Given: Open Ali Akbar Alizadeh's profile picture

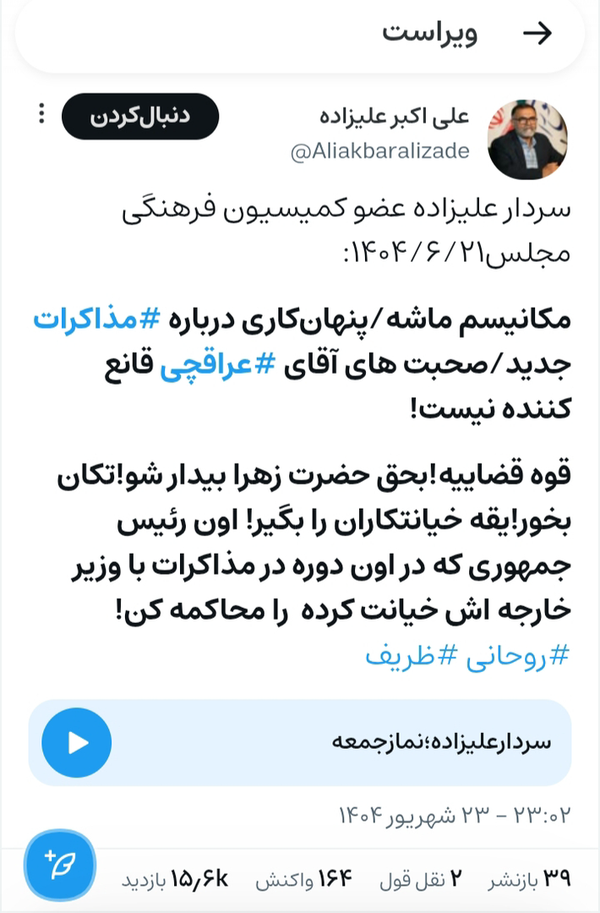Looking at the screenshot, I should click(527, 138).
